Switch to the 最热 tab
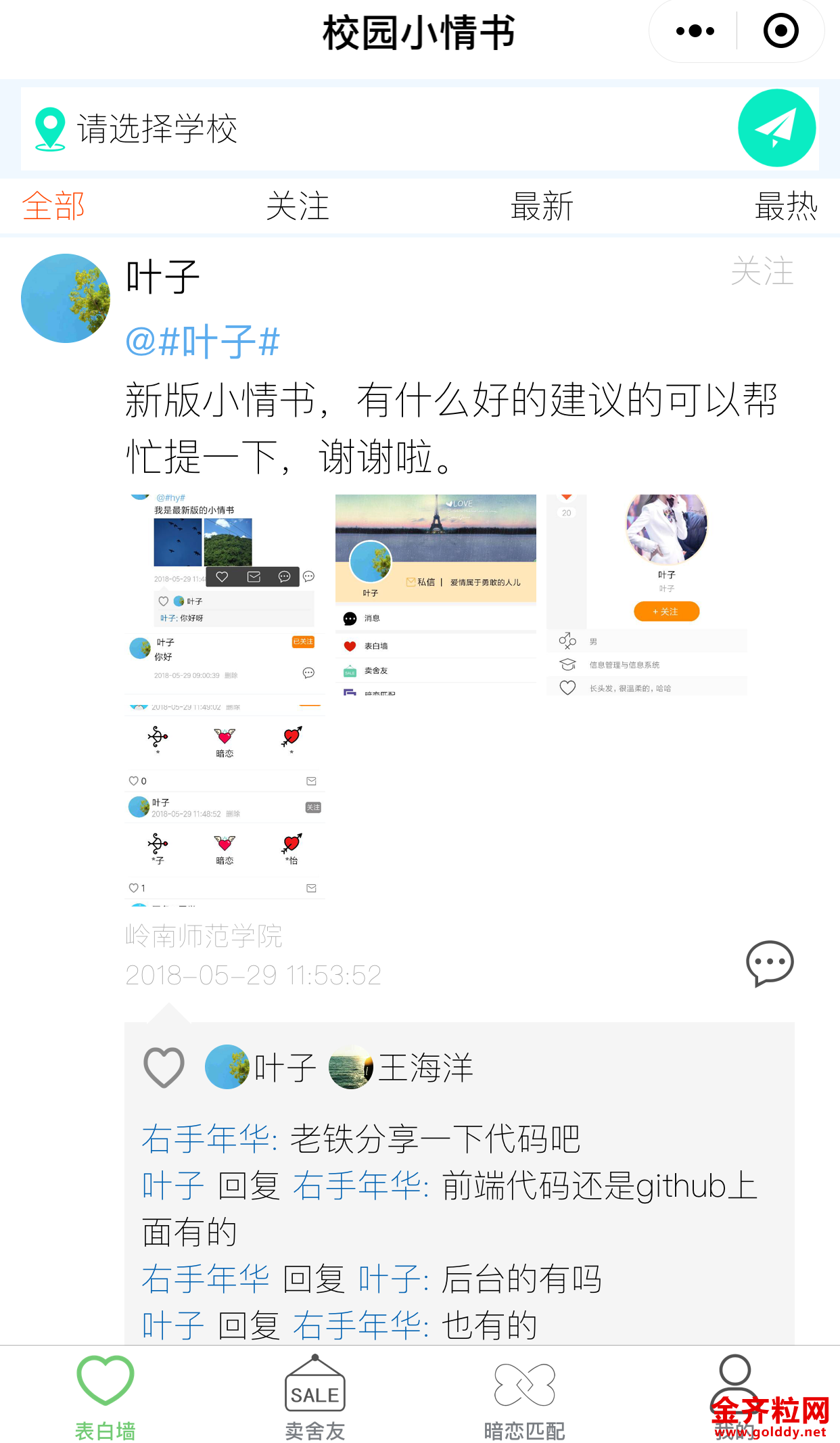840x1443 pixels. pyautogui.click(x=786, y=206)
